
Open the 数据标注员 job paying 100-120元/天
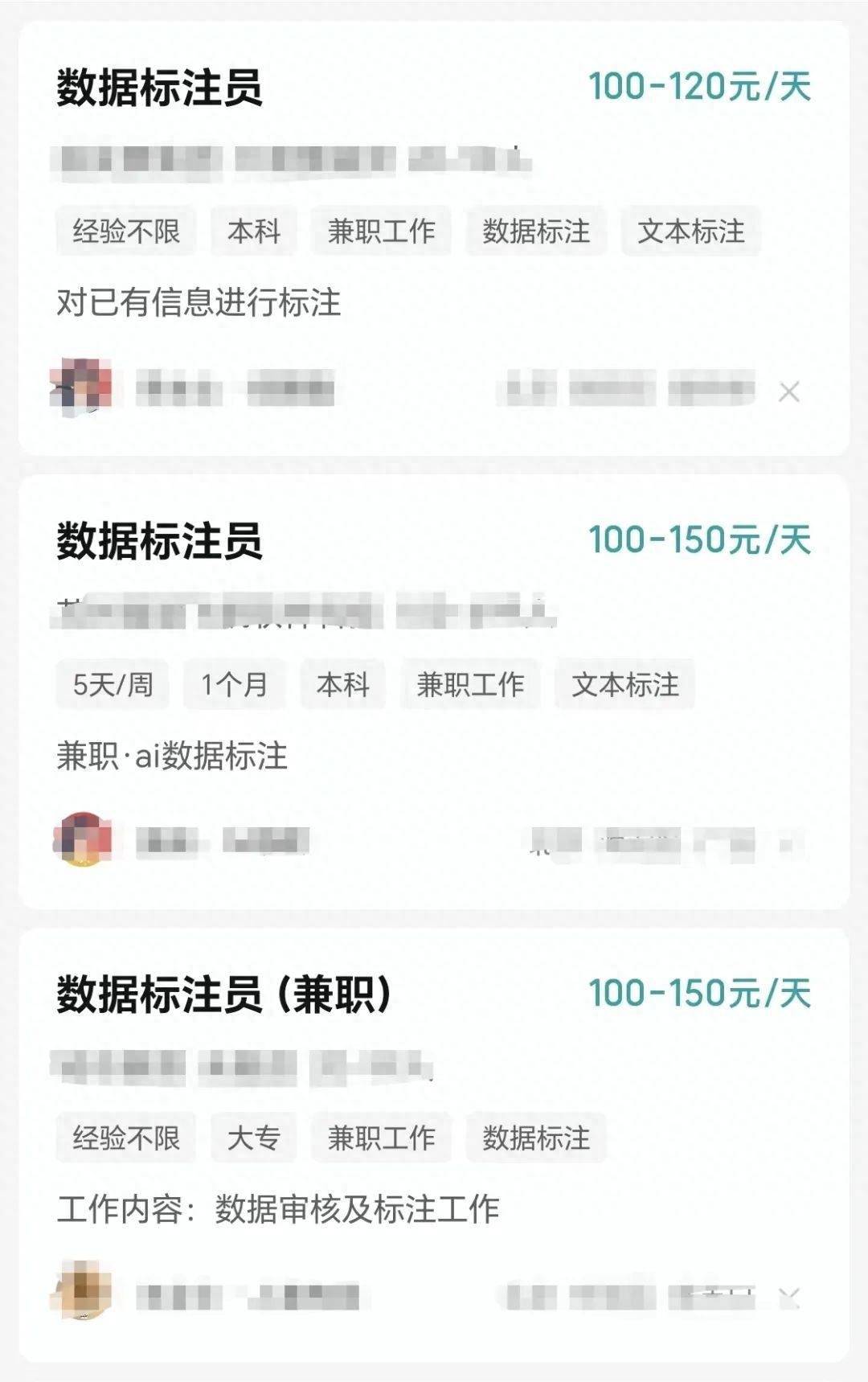[x=159, y=87]
